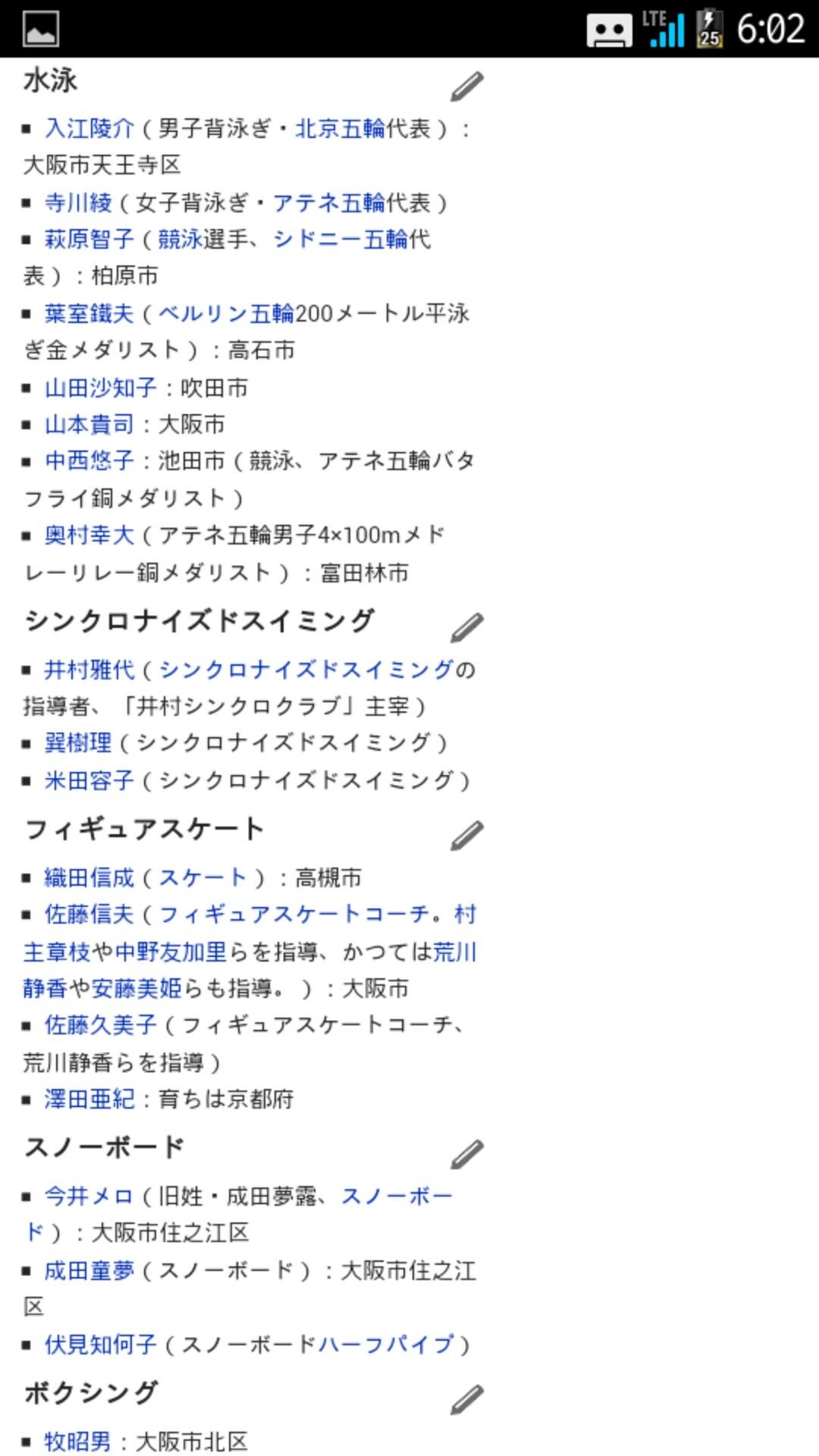Image resolution: width=819 pixels, height=1456 pixels.
Task: Tap the LTE signal indicator in status bar
Action: [664, 29]
